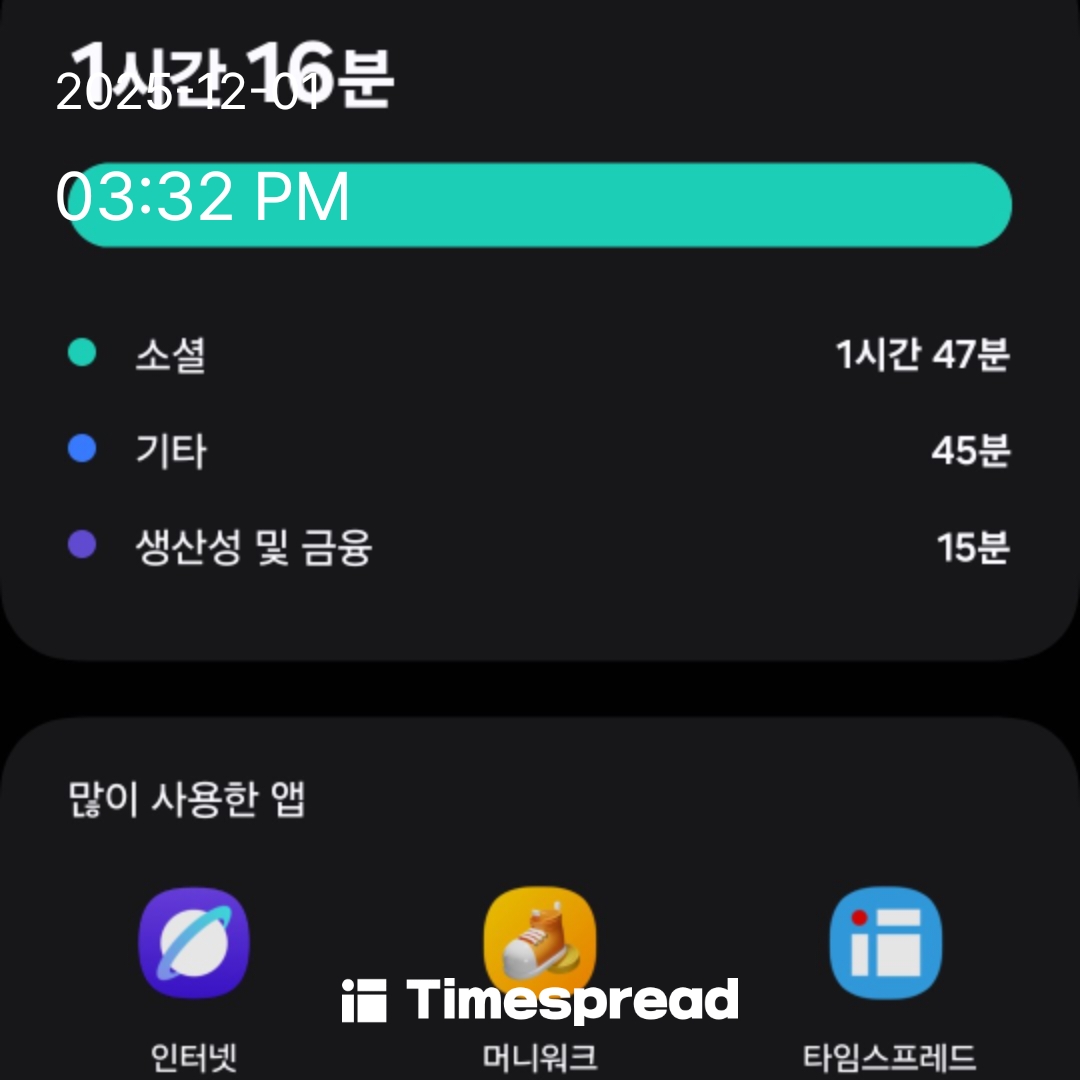
Task: Open the 기타 category usage row
Action: [x=539, y=450]
